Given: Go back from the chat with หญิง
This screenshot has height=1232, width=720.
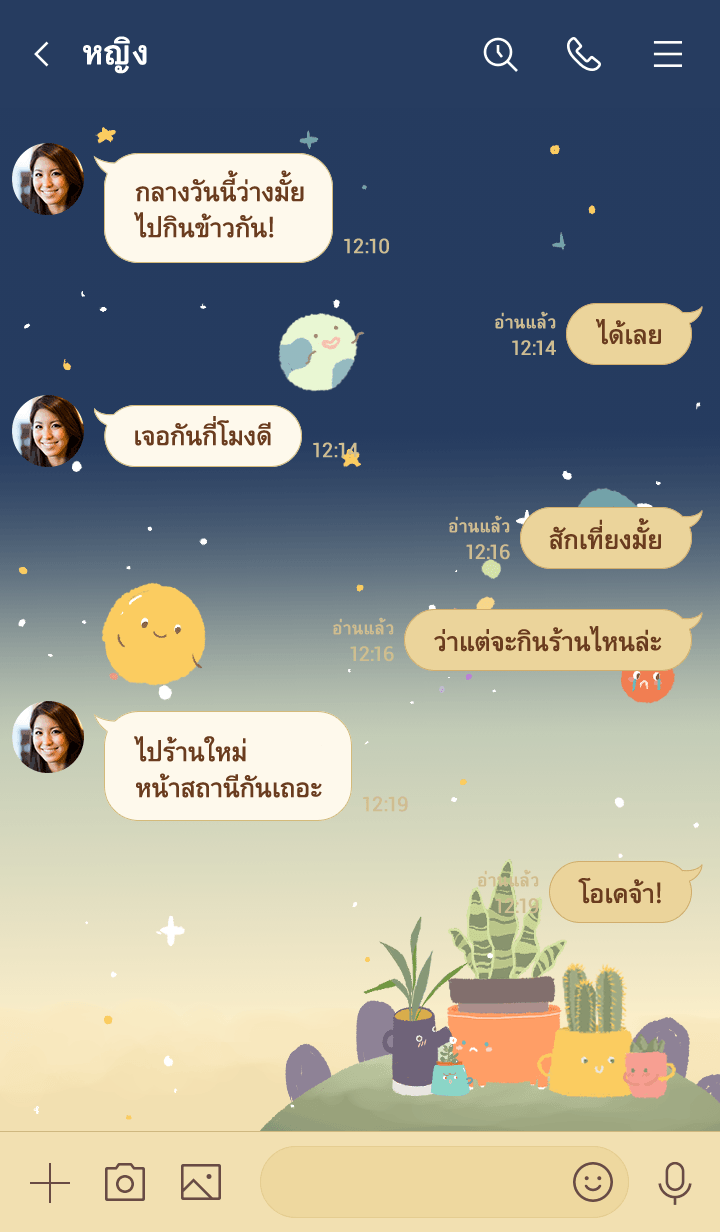Looking at the screenshot, I should pos(41,55).
